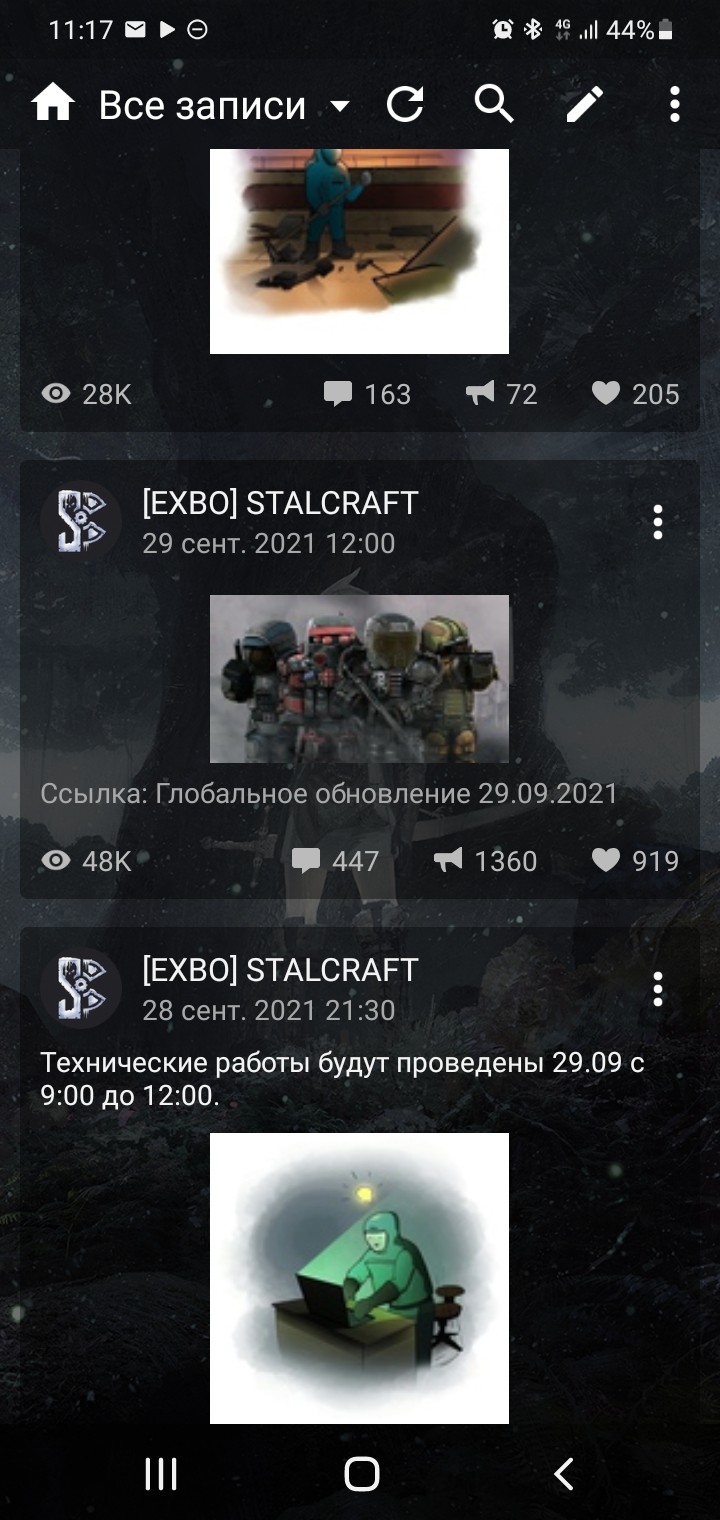Open options for the 29 сент. 2021 post
This screenshot has width=720, height=1520.
coord(657,522)
